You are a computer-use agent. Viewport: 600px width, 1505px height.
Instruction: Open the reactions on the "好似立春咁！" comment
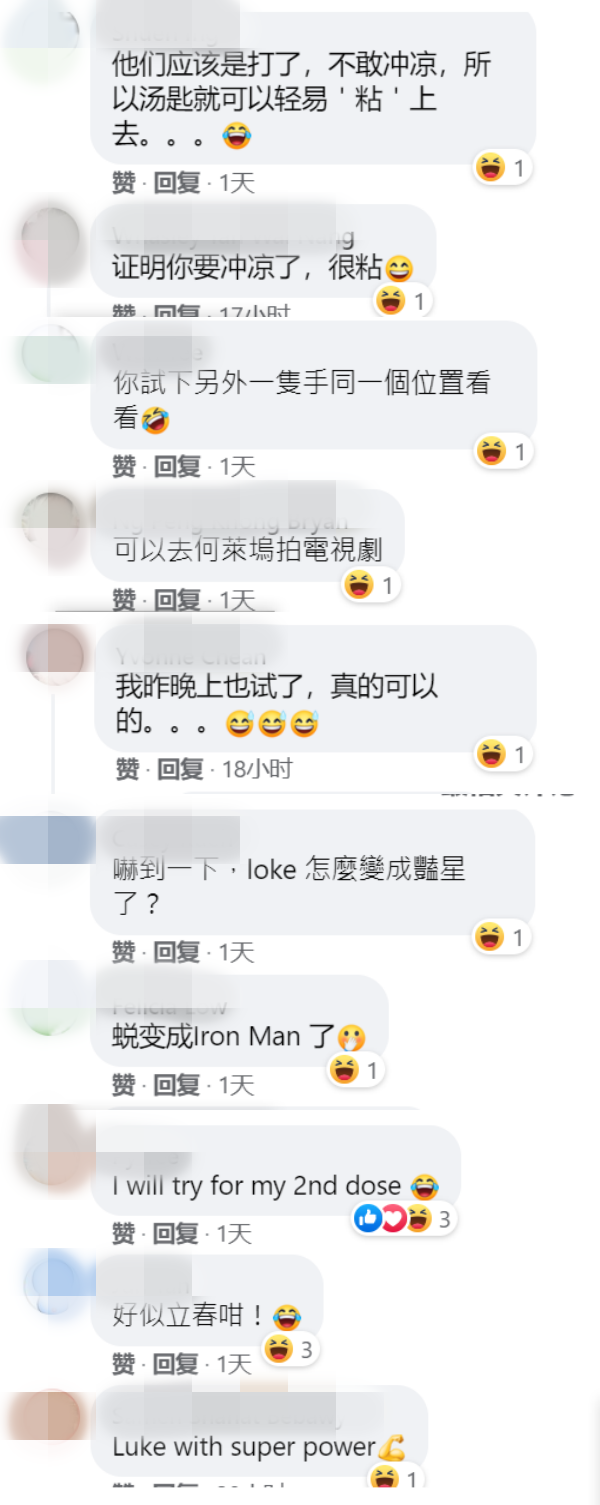[x=289, y=1350]
